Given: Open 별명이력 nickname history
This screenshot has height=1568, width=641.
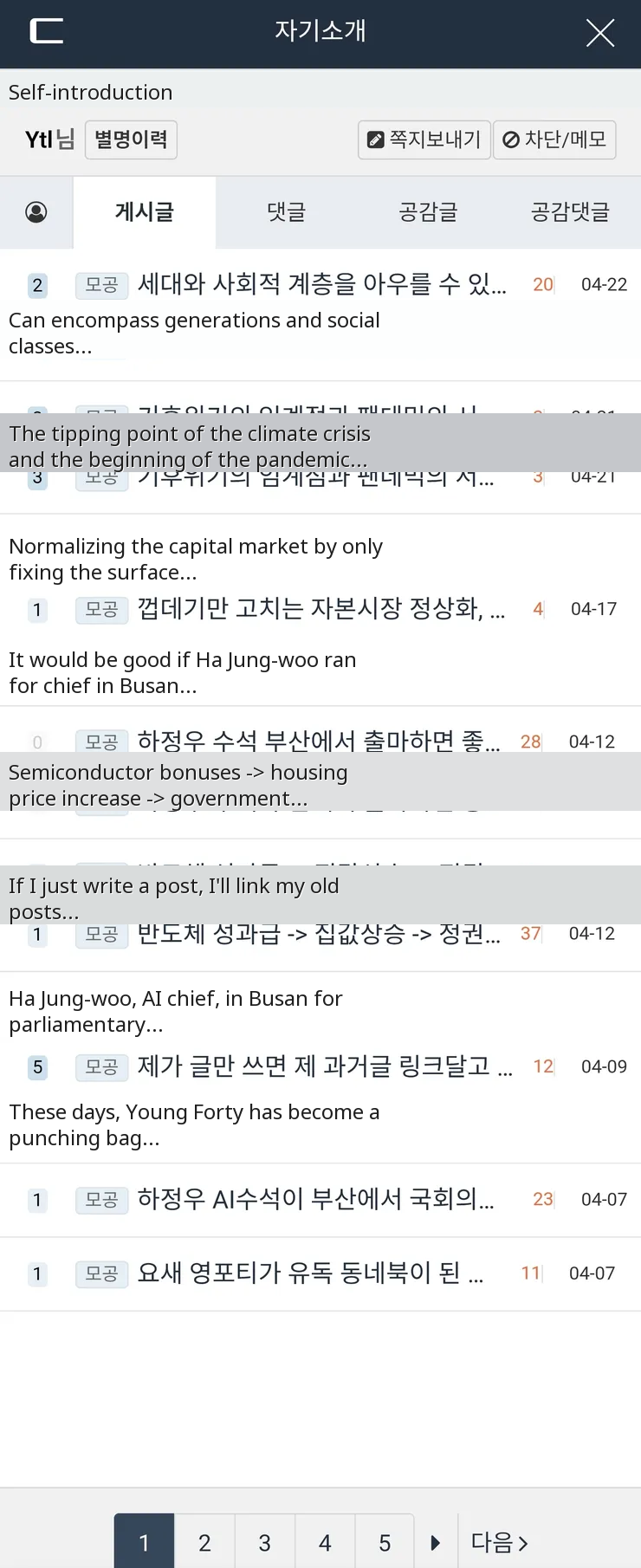Looking at the screenshot, I should (x=131, y=139).
